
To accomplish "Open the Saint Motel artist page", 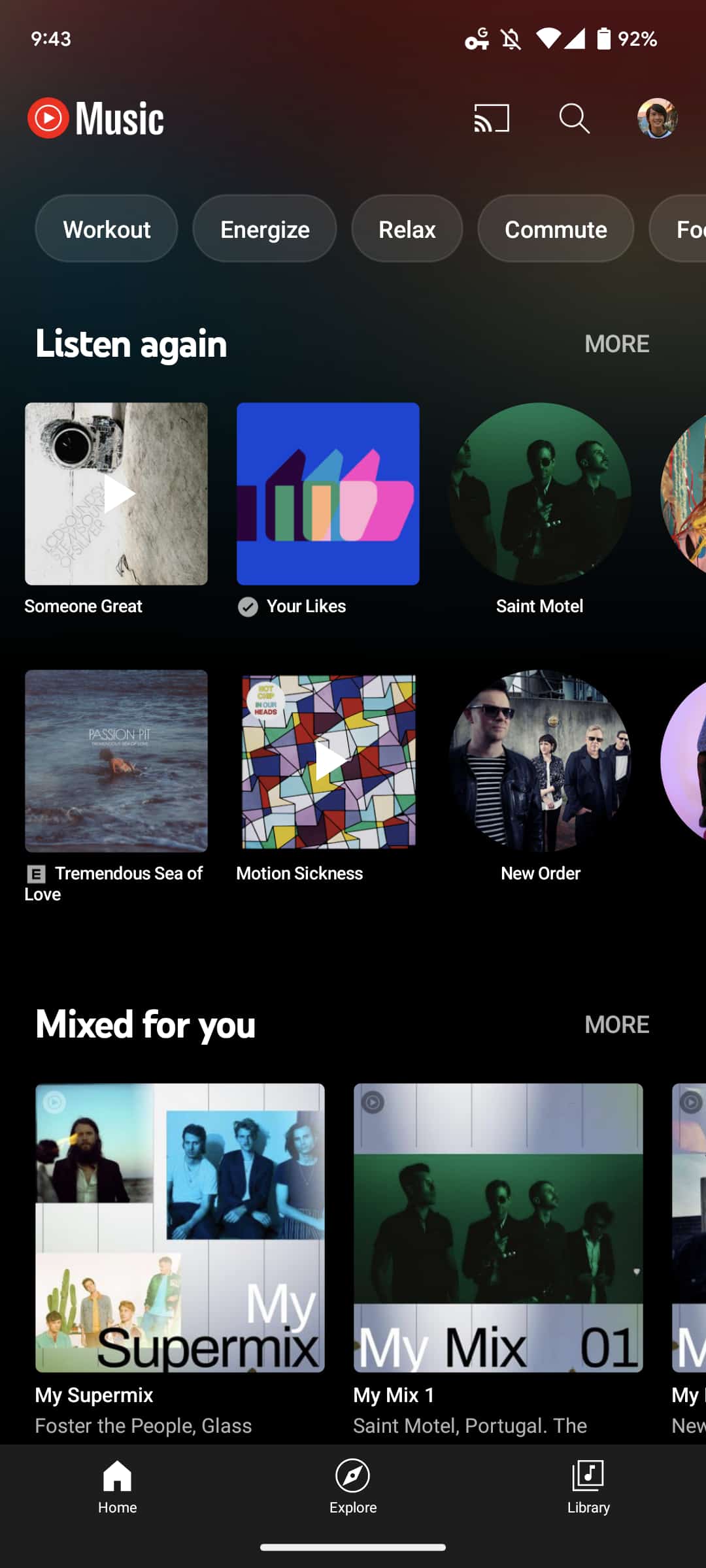I will (x=540, y=494).
